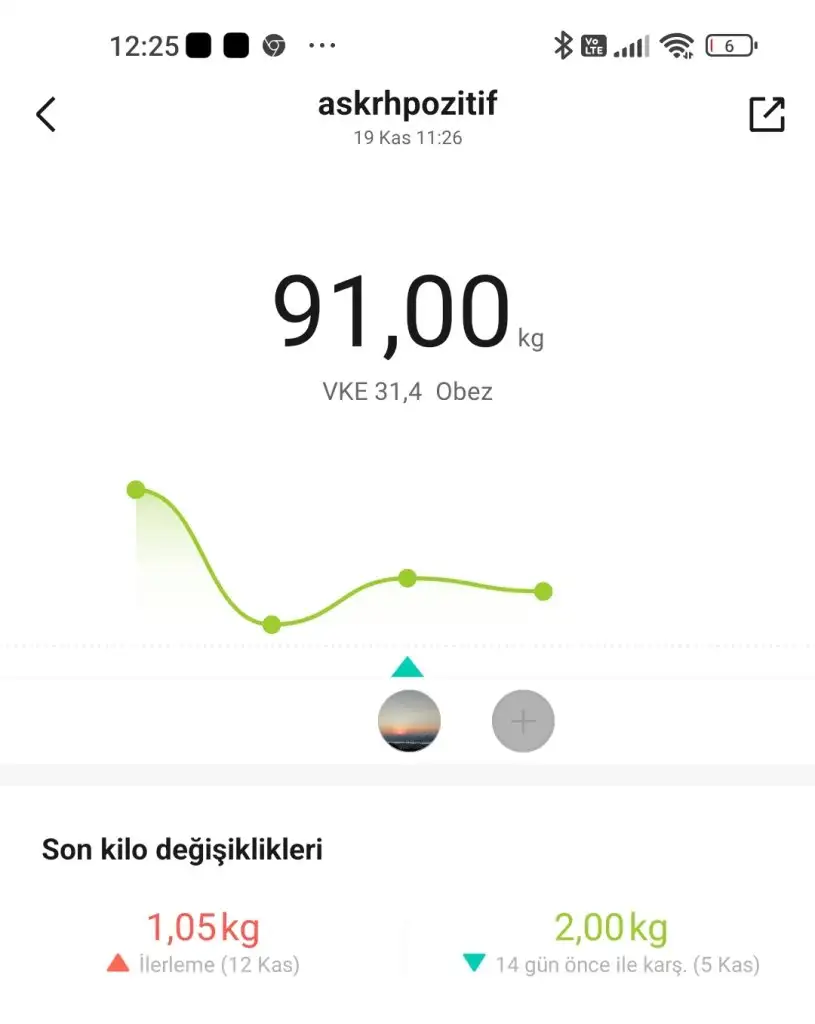Go back using the back arrow
815x1024 pixels.
(x=46, y=114)
